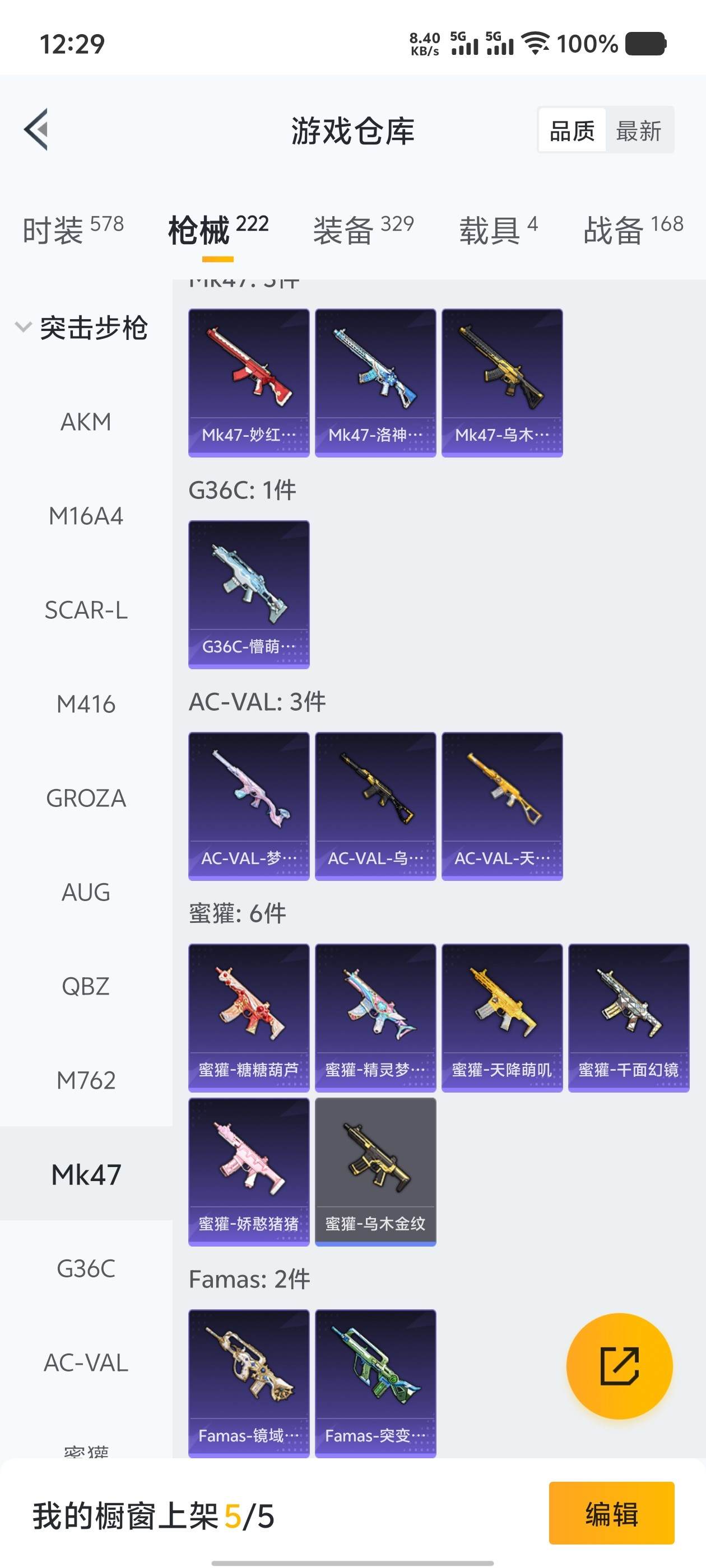Sort by 最新
This screenshot has width=706, height=1568.
pos(638,130)
